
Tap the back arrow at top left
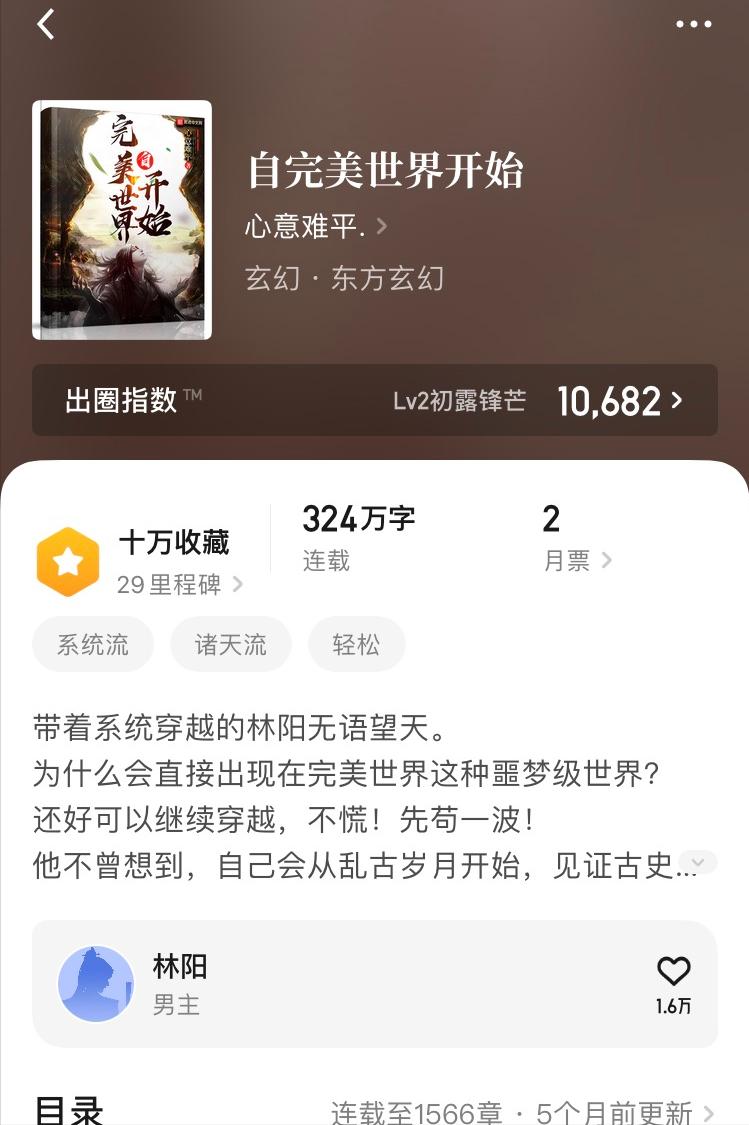click(x=42, y=23)
